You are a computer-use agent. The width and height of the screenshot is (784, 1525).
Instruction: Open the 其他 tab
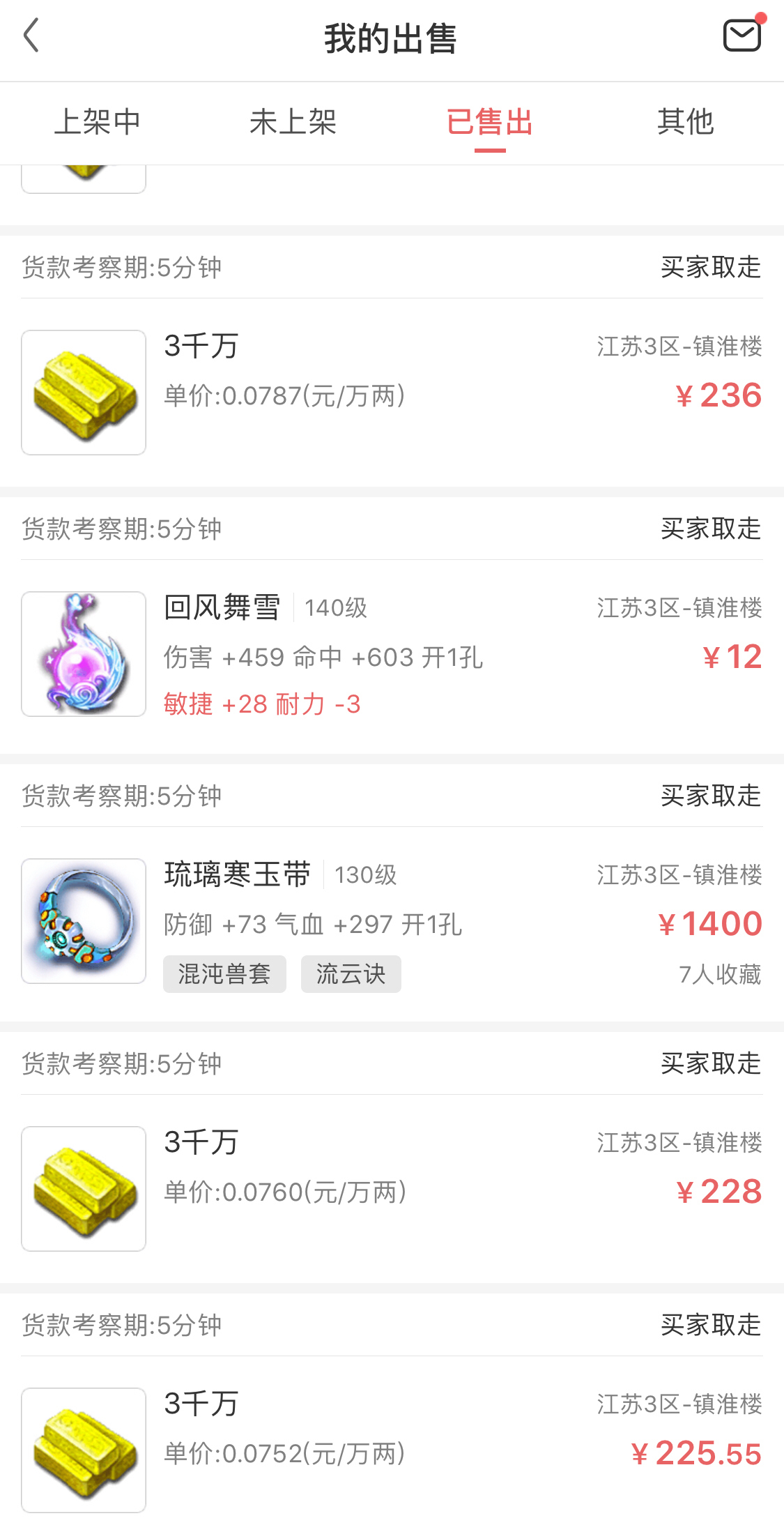click(686, 122)
